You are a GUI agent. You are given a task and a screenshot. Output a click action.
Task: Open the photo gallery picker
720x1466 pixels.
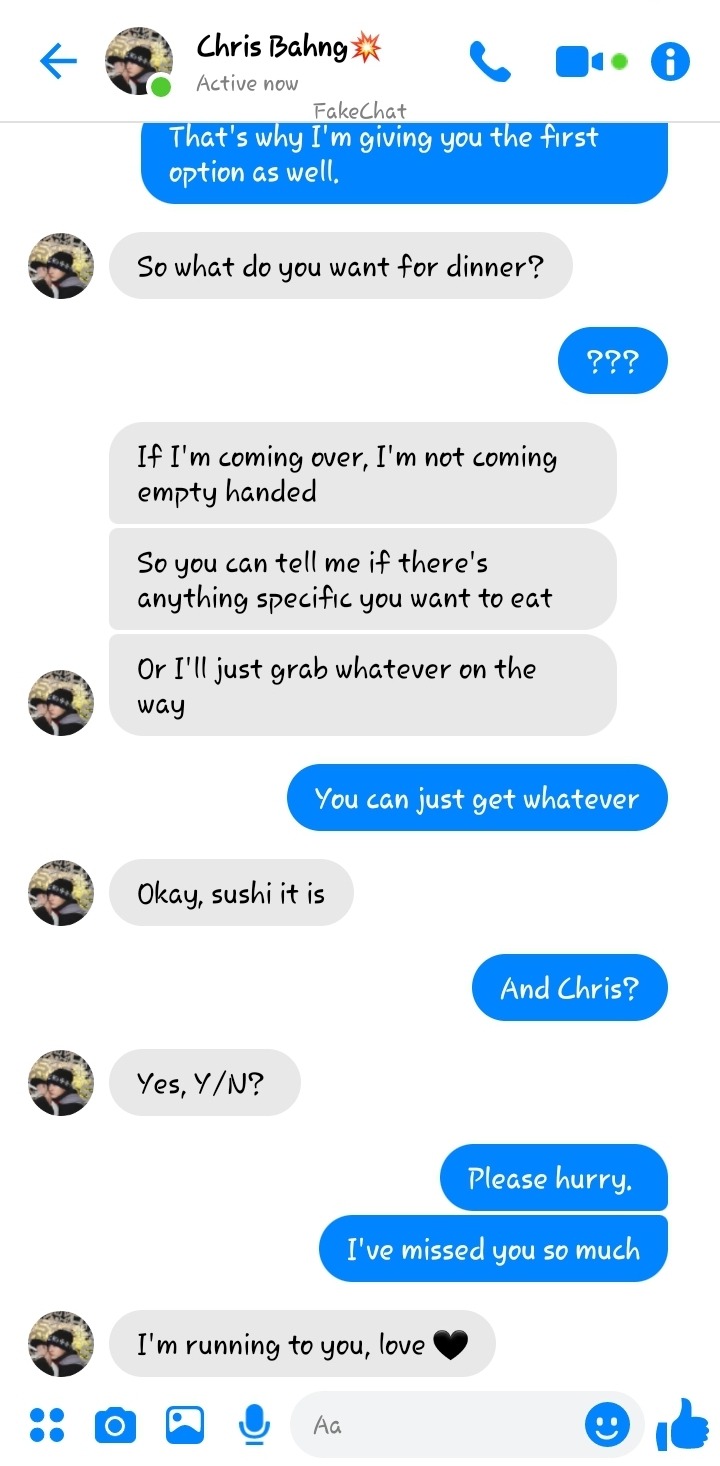tap(185, 1424)
